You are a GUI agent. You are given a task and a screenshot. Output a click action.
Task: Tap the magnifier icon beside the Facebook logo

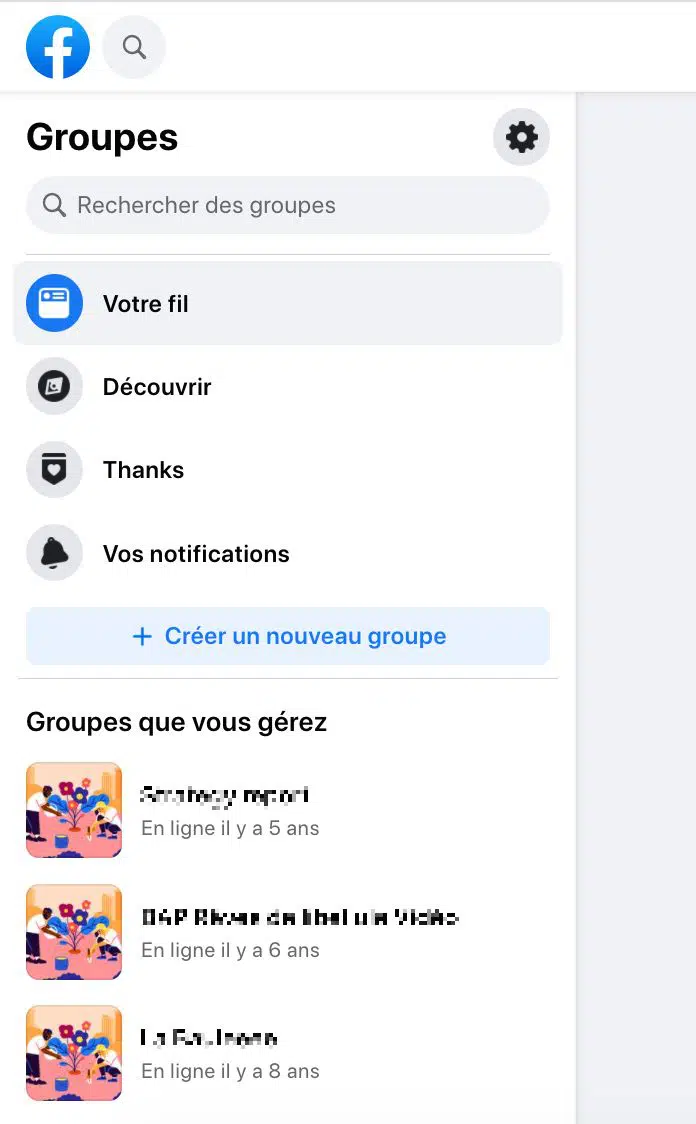pyautogui.click(x=134, y=47)
